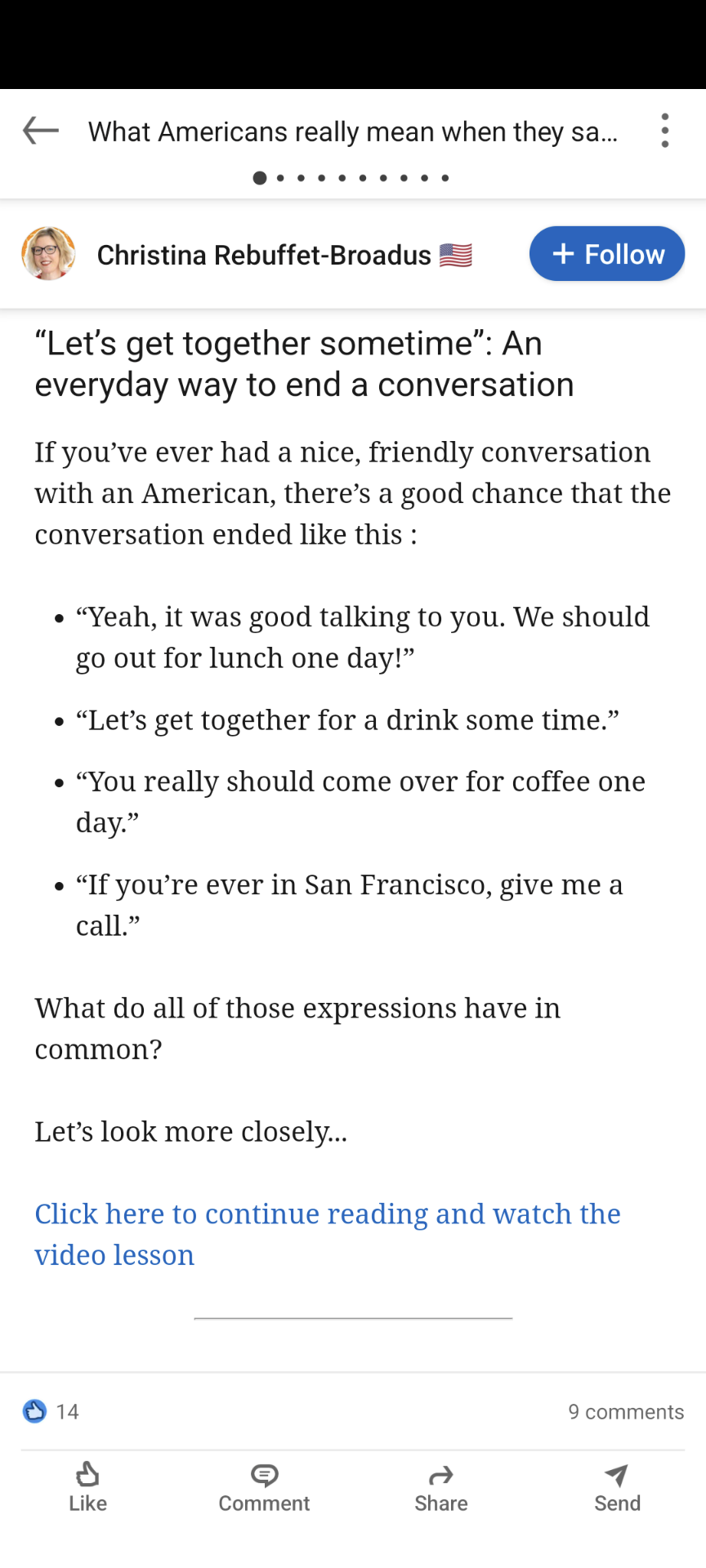Open Christina Rebuffet-Broadus's profile photo
The width and height of the screenshot is (706, 1568).
(x=49, y=254)
